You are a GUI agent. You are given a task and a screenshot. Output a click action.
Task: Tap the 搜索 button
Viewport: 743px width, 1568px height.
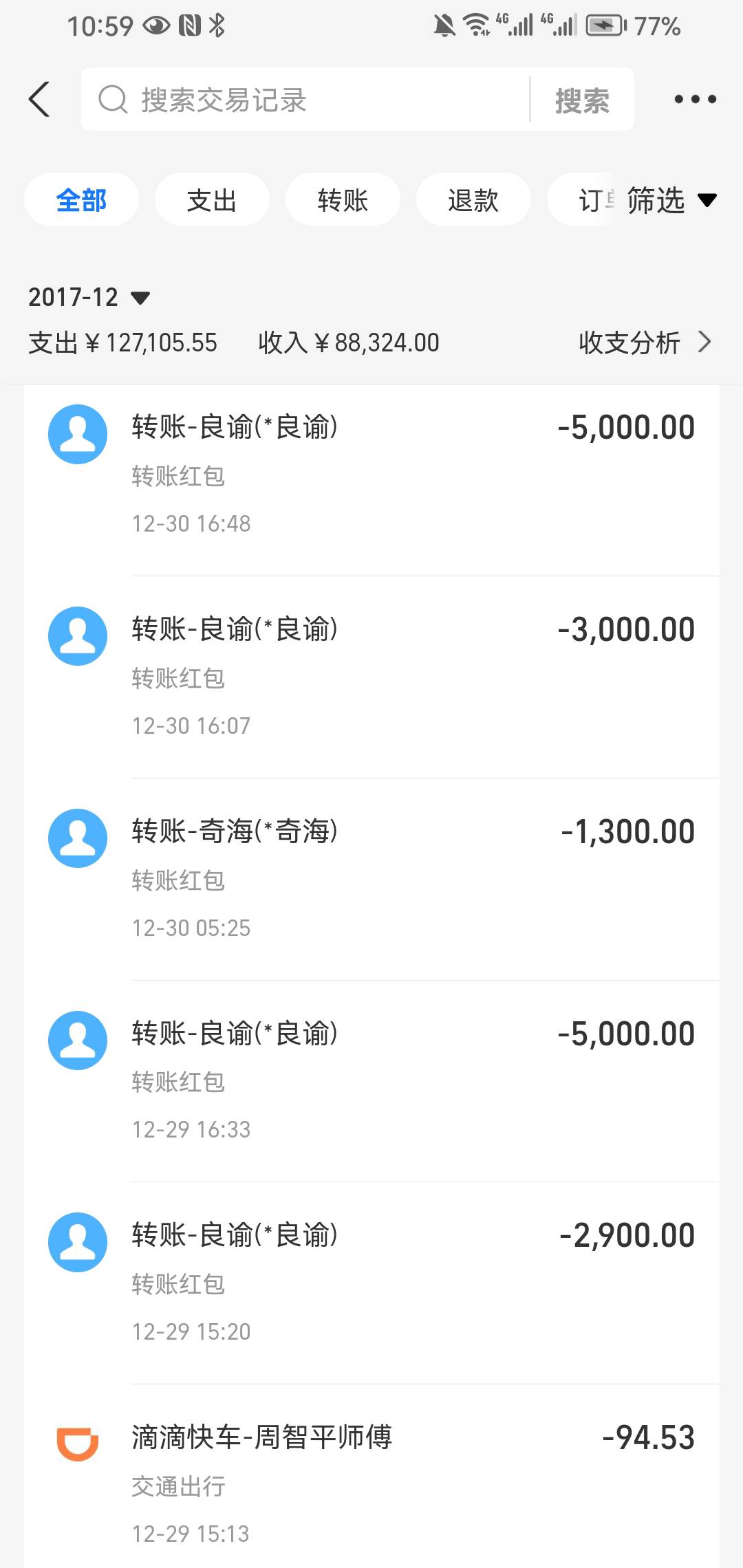point(582,100)
